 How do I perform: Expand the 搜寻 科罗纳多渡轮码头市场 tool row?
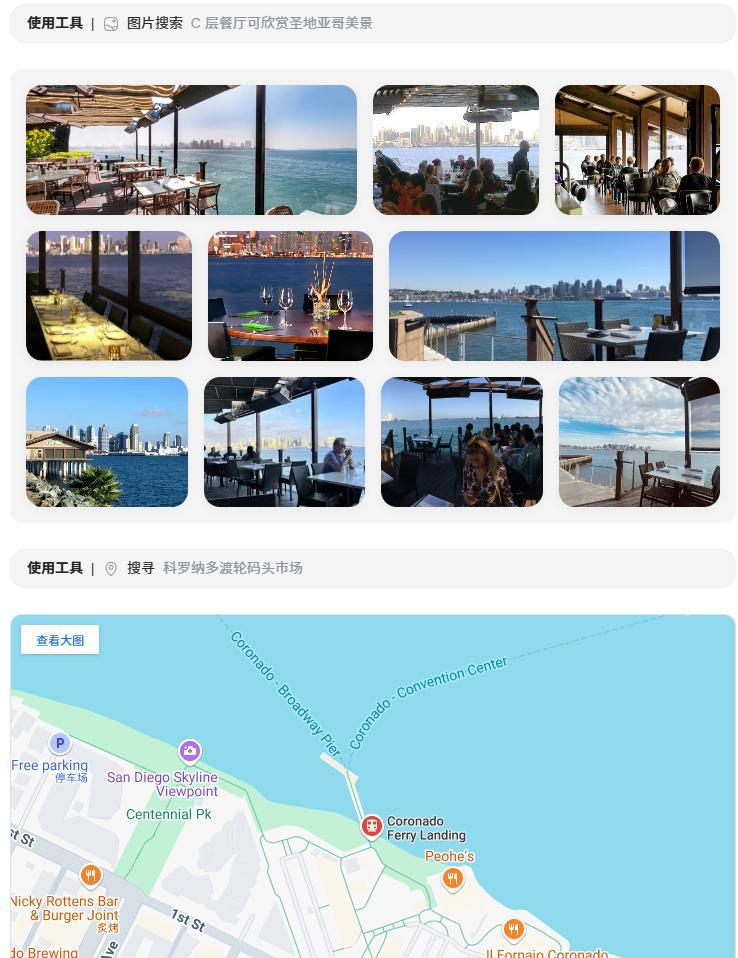pyautogui.click(x=372, y=568)
